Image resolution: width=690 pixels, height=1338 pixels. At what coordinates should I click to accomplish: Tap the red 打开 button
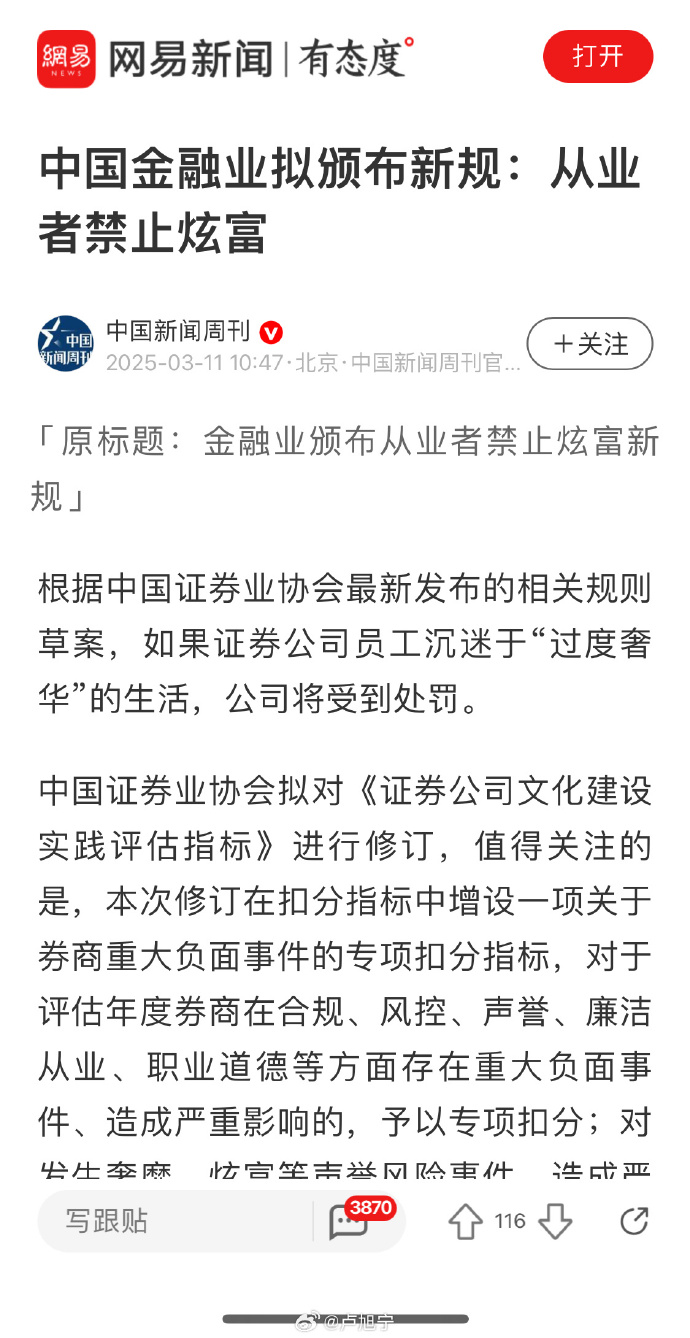597,57
